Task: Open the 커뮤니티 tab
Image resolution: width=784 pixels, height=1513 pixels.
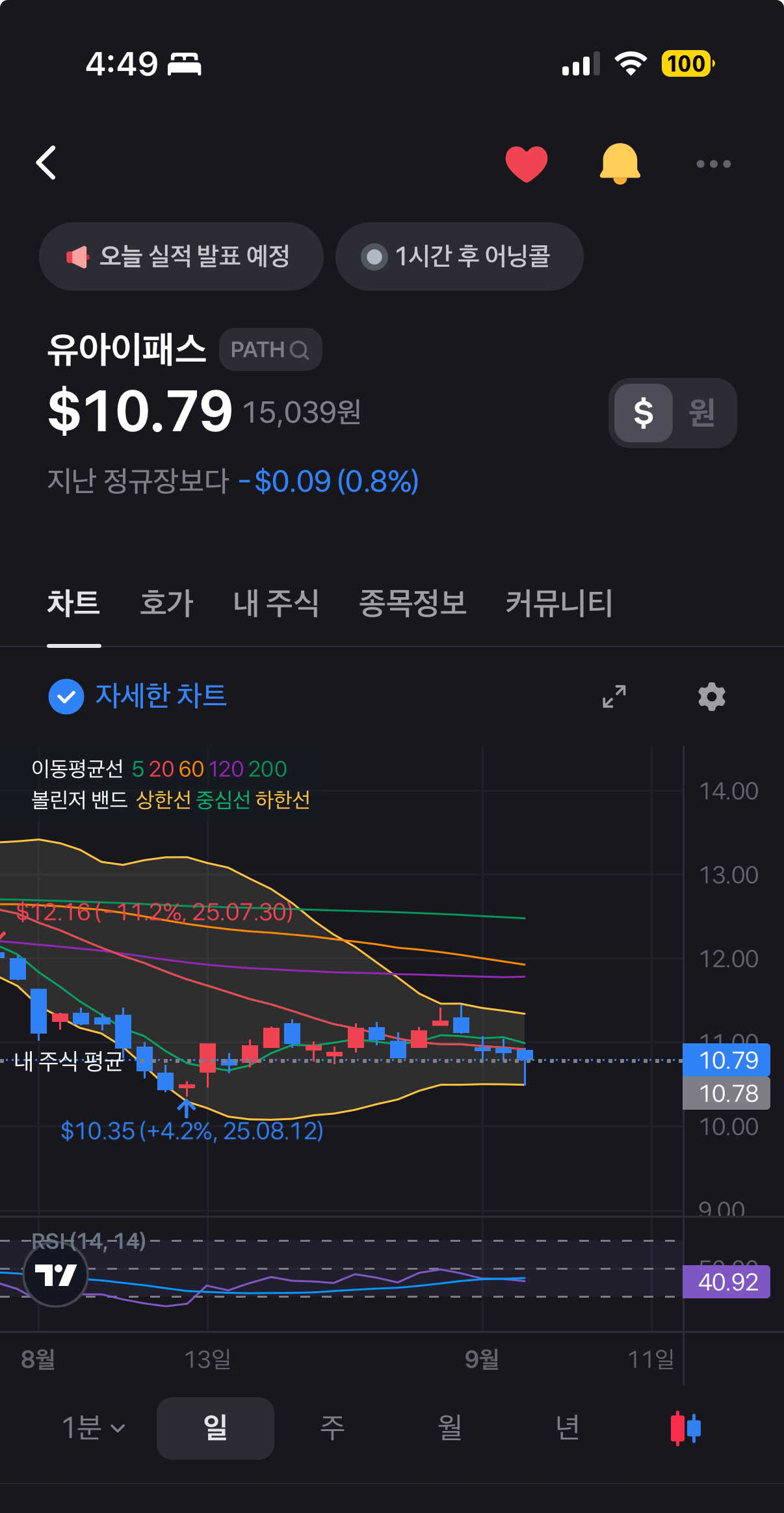Action: click(x=559, y=603)
